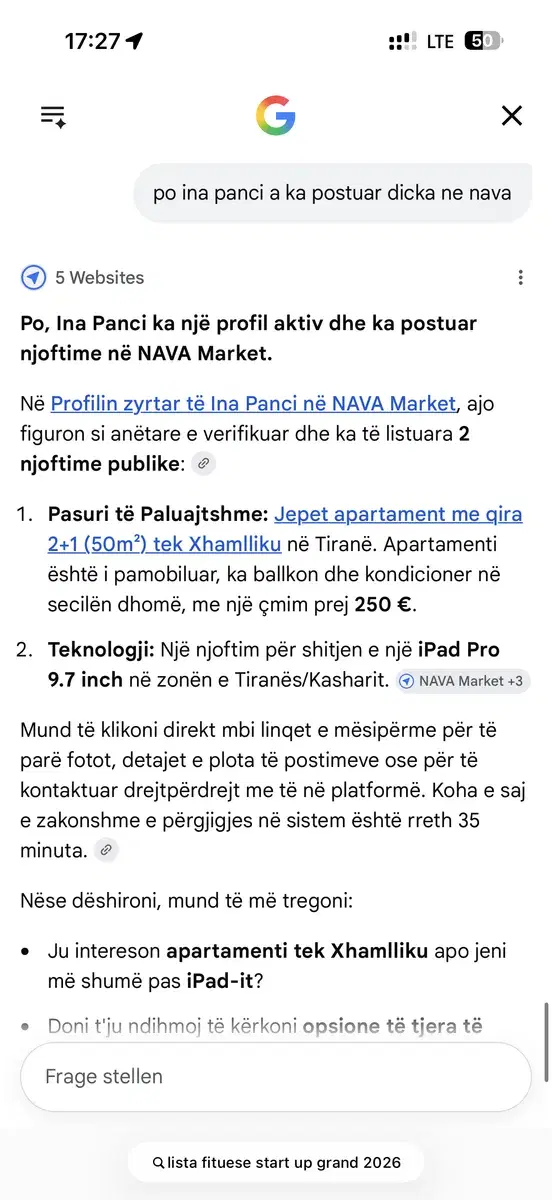Open the 5 Websites sources chip

click(83, 278)
